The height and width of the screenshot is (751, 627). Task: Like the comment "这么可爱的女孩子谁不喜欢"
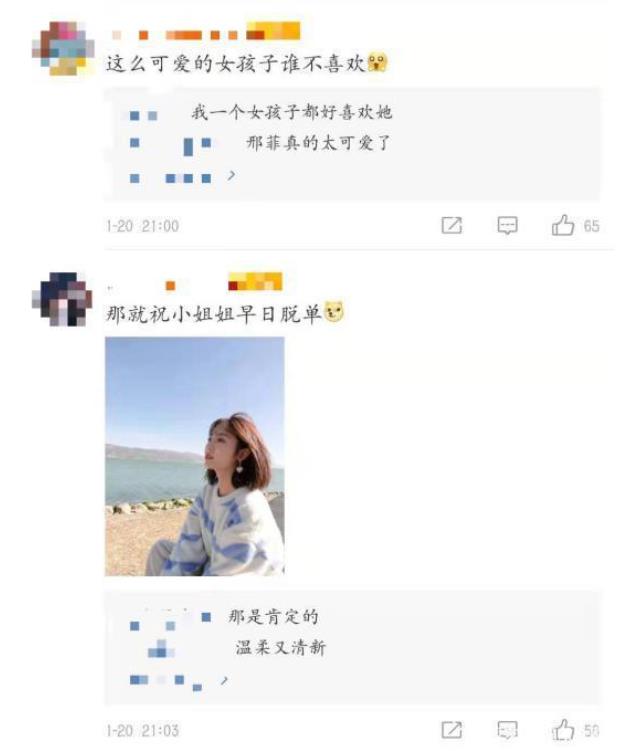(x=563, y=226)
